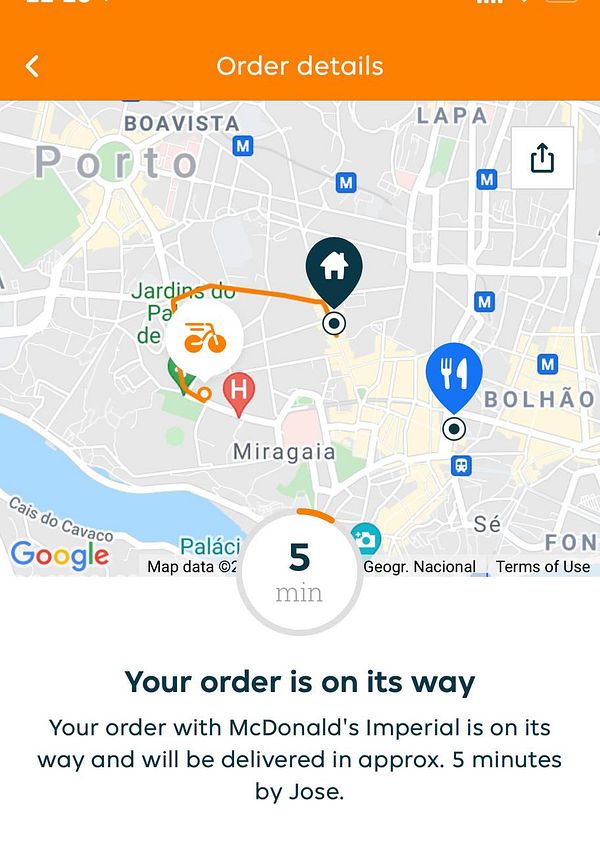Screen dimensions: 600x842
Task: Share the order tracking map
Action: click(x=542, y=158)
